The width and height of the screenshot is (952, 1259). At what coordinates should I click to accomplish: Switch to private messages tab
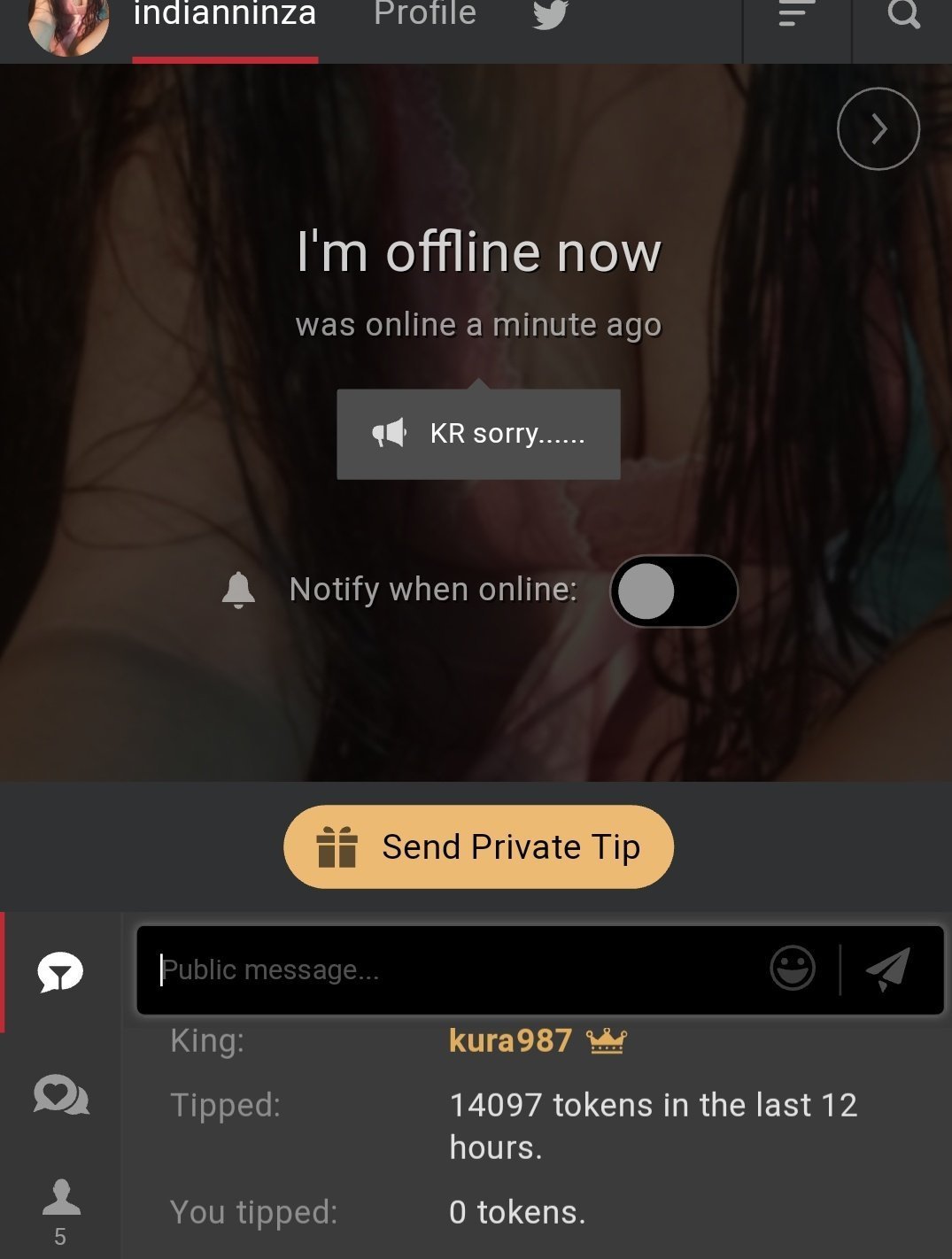(60, 1095)
